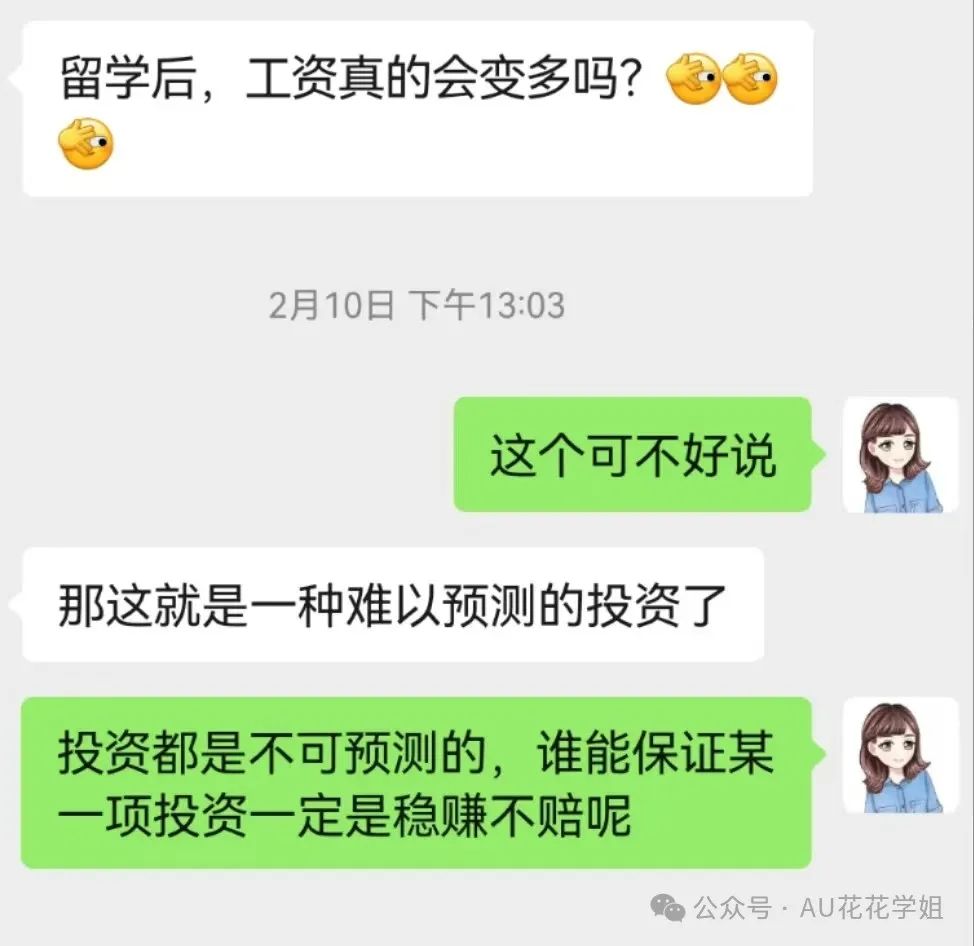
Task: Open sender's avatar beside 这个可不好说 message
Action: [x=900, y=455]
